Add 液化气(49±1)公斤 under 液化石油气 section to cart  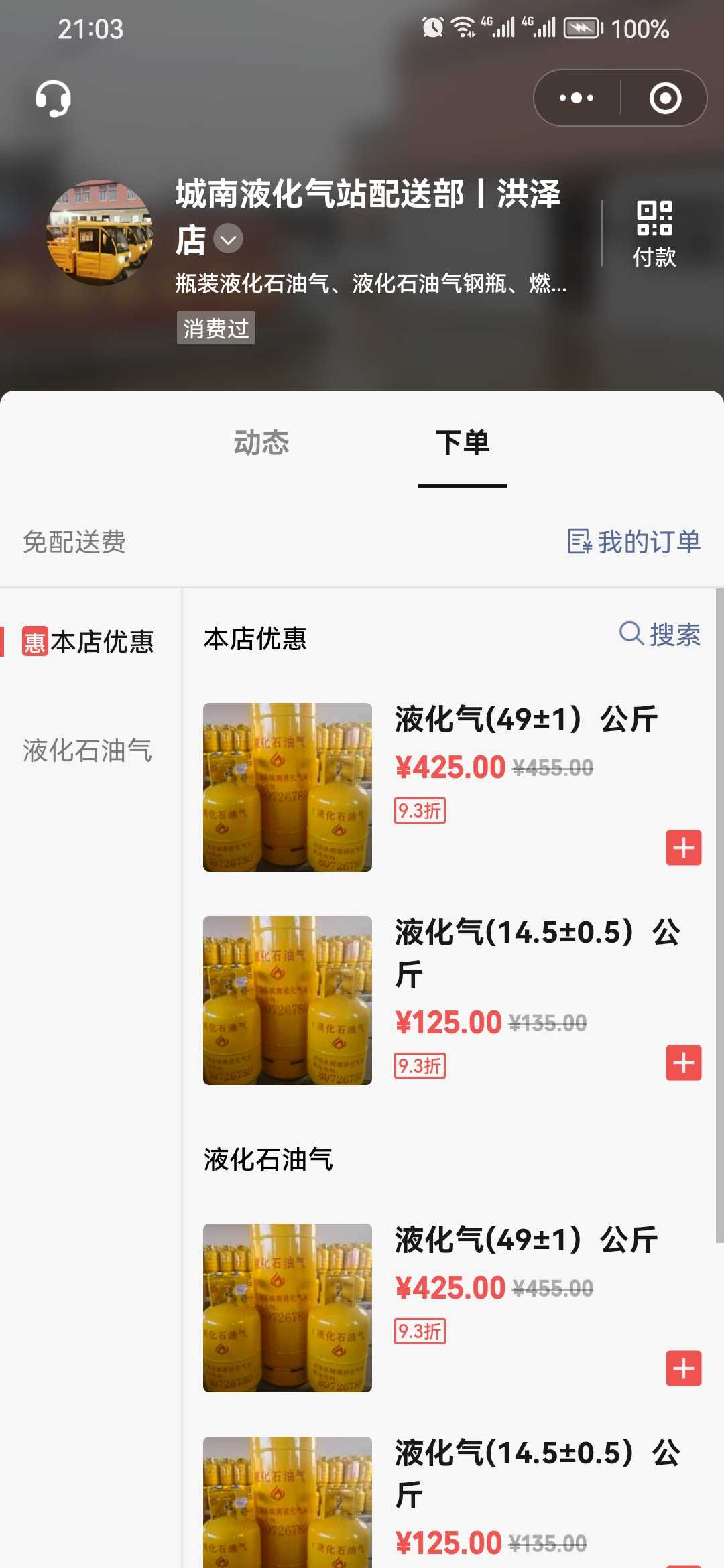click(684, 1368)
